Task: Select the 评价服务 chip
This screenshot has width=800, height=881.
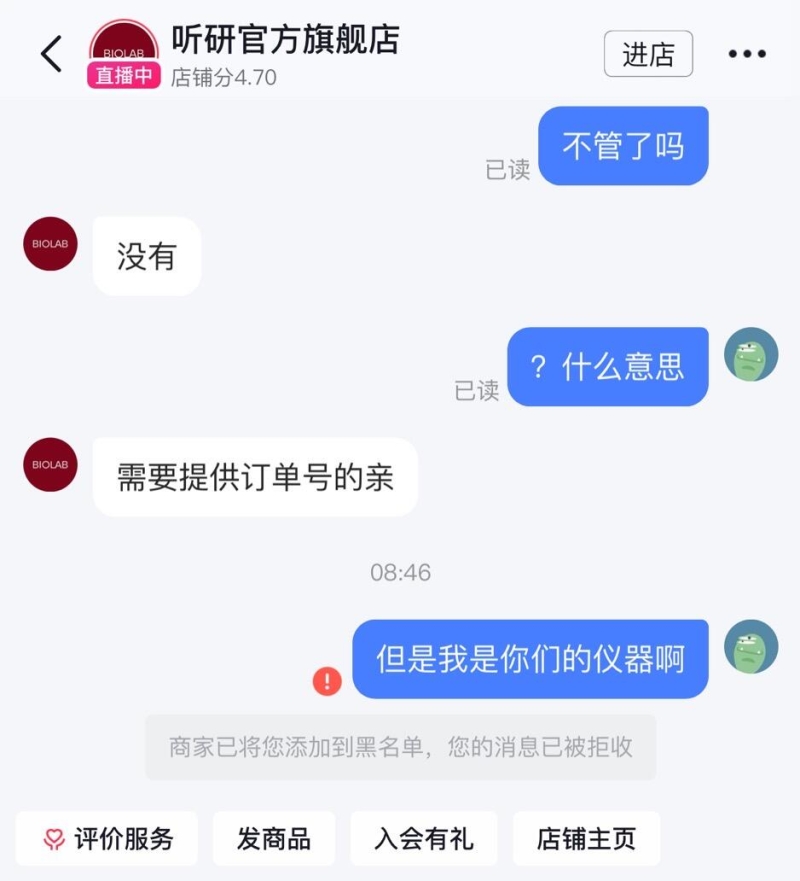Action: 107,838
